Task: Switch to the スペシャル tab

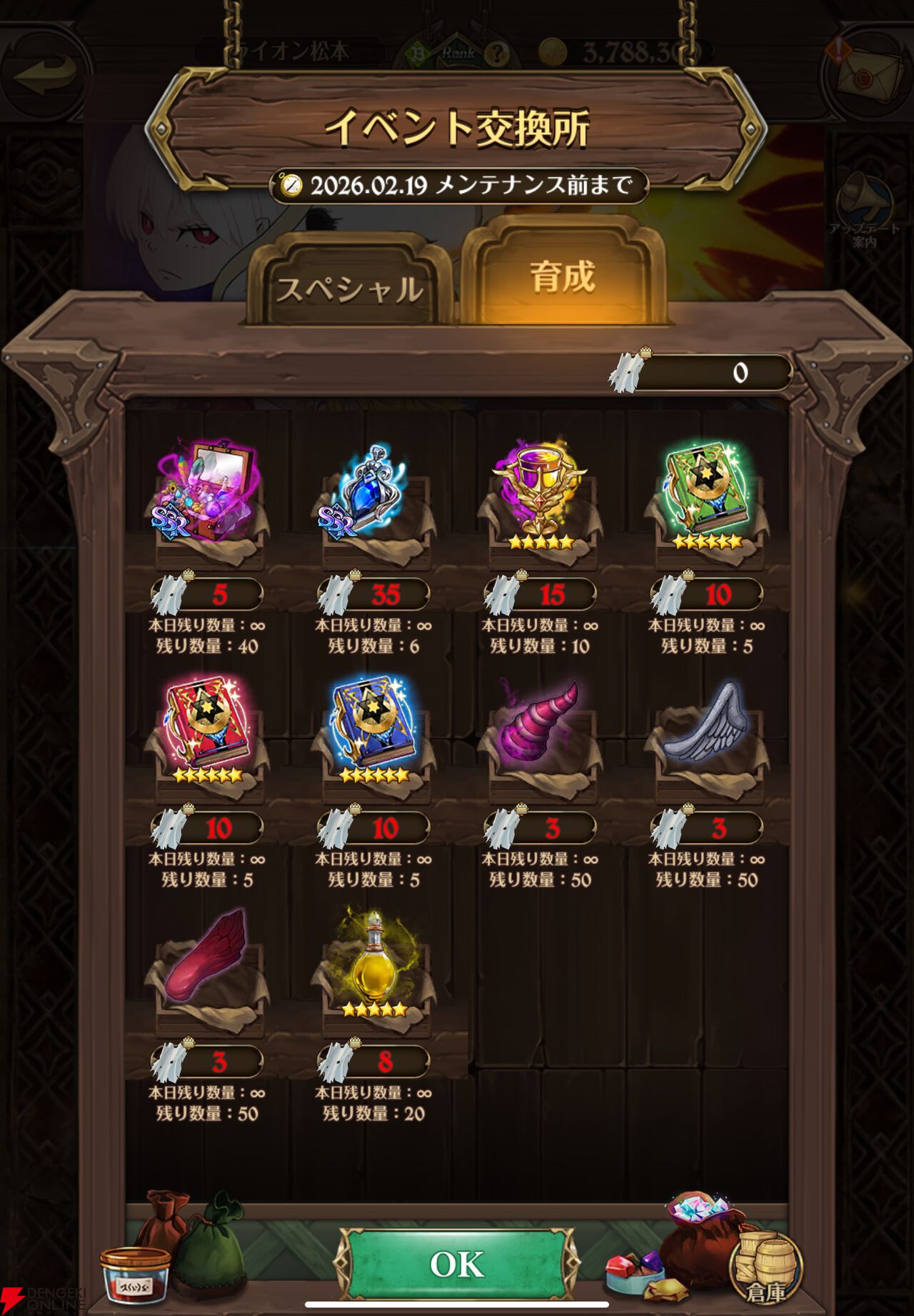Action: click(349, 287)
